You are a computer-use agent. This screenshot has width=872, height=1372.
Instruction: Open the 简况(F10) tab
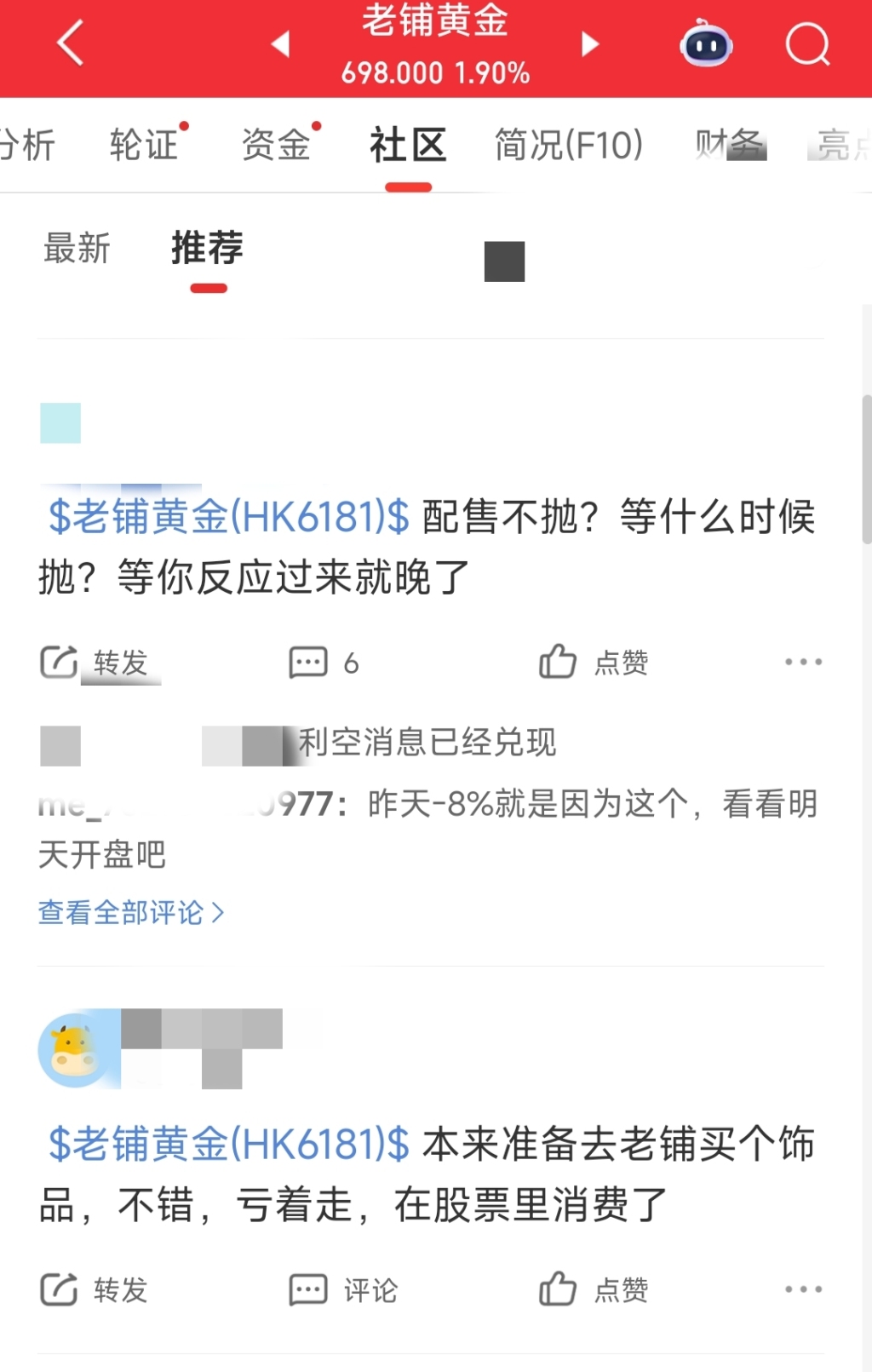[568, 145]
